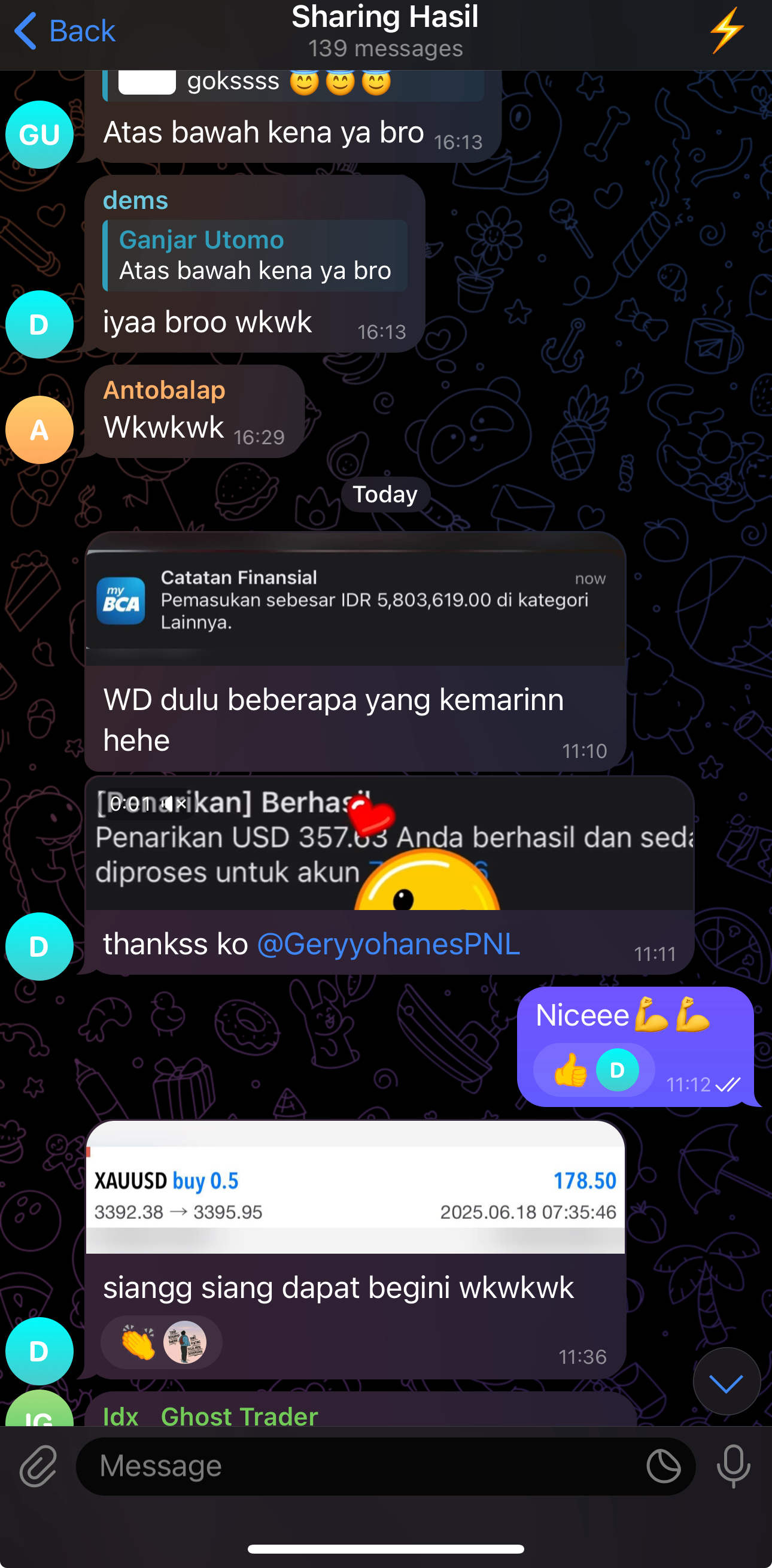Jump to quoted Ganjar Utomo message
The image size is (772, 1568).
pos(256,256)
